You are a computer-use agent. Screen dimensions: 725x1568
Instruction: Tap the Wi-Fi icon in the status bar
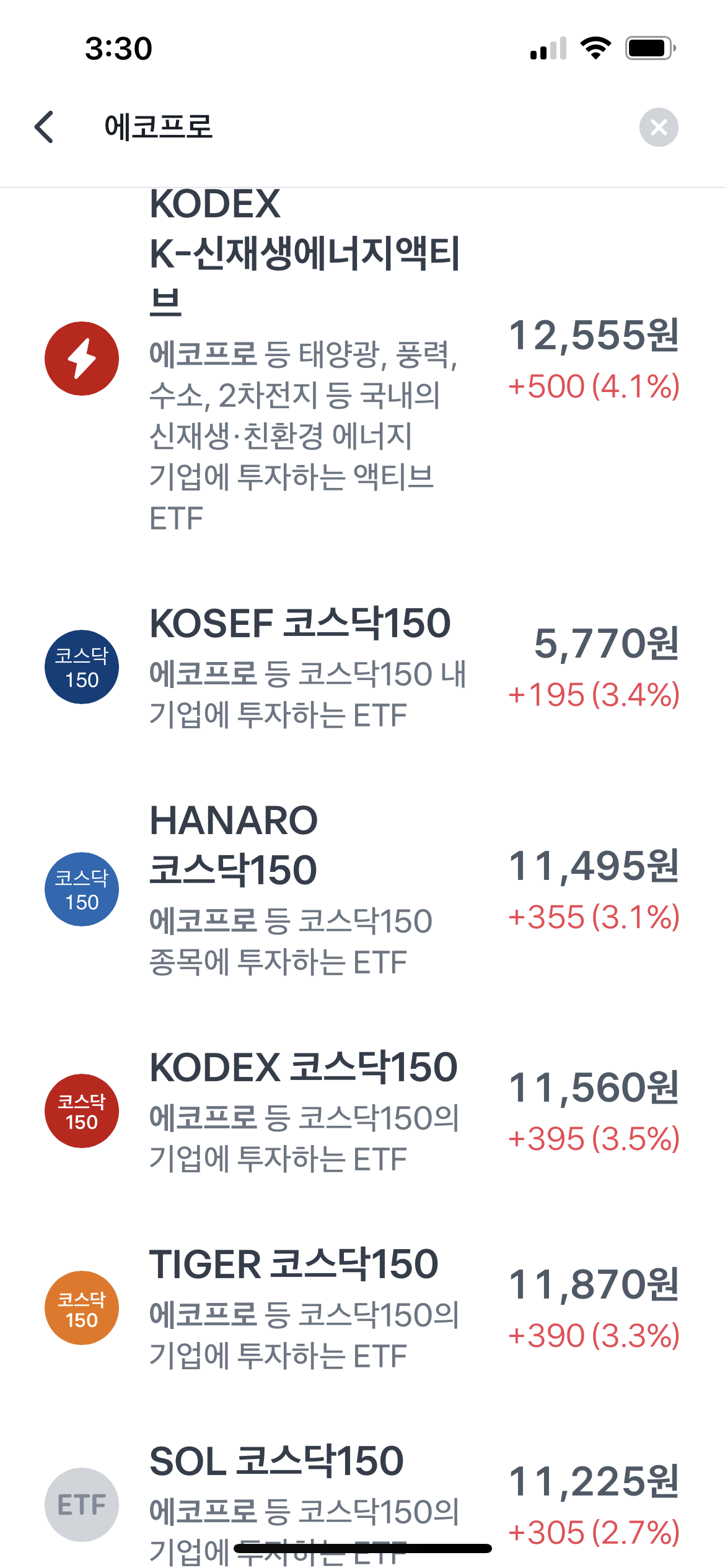click(595, 48)
